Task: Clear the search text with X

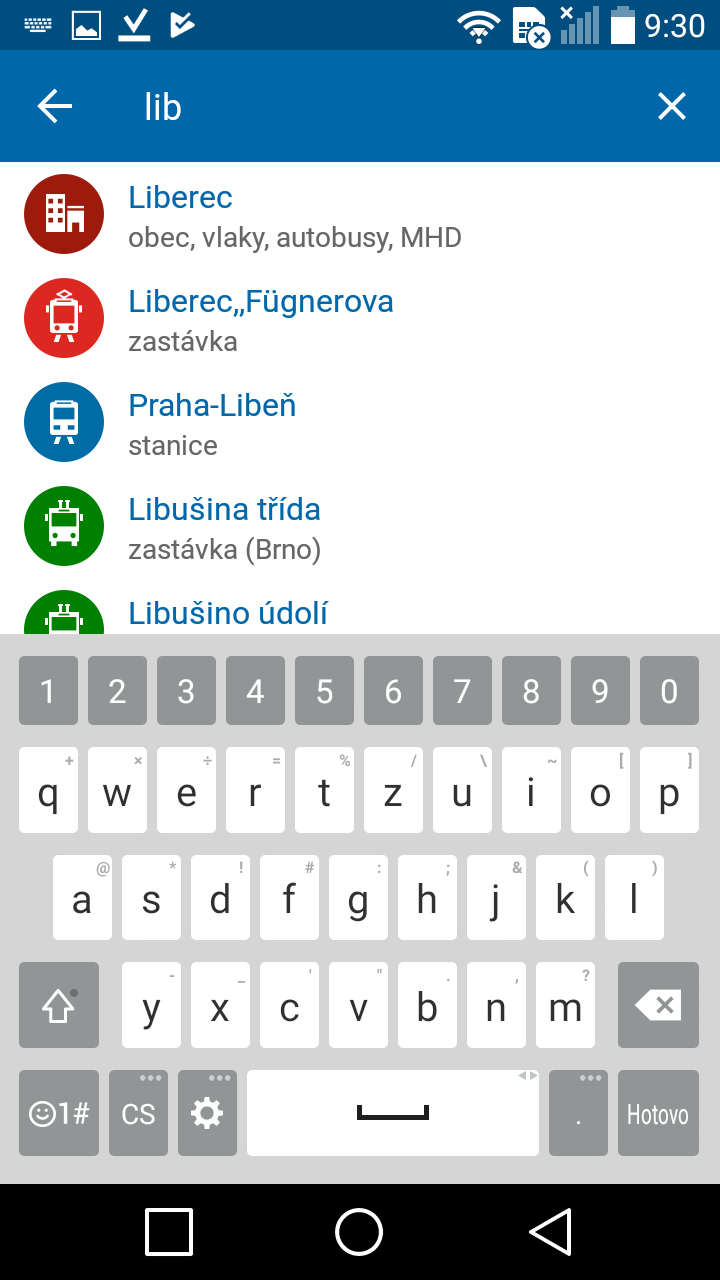Action: tap(671, 106)
